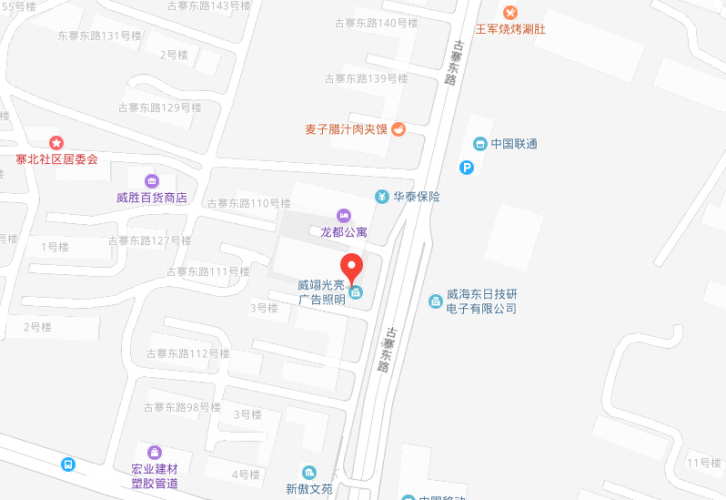This screenshot has width=726, height=500.
Task: Select 威胜百货商店 shop marker
Action: click(151, 181)
